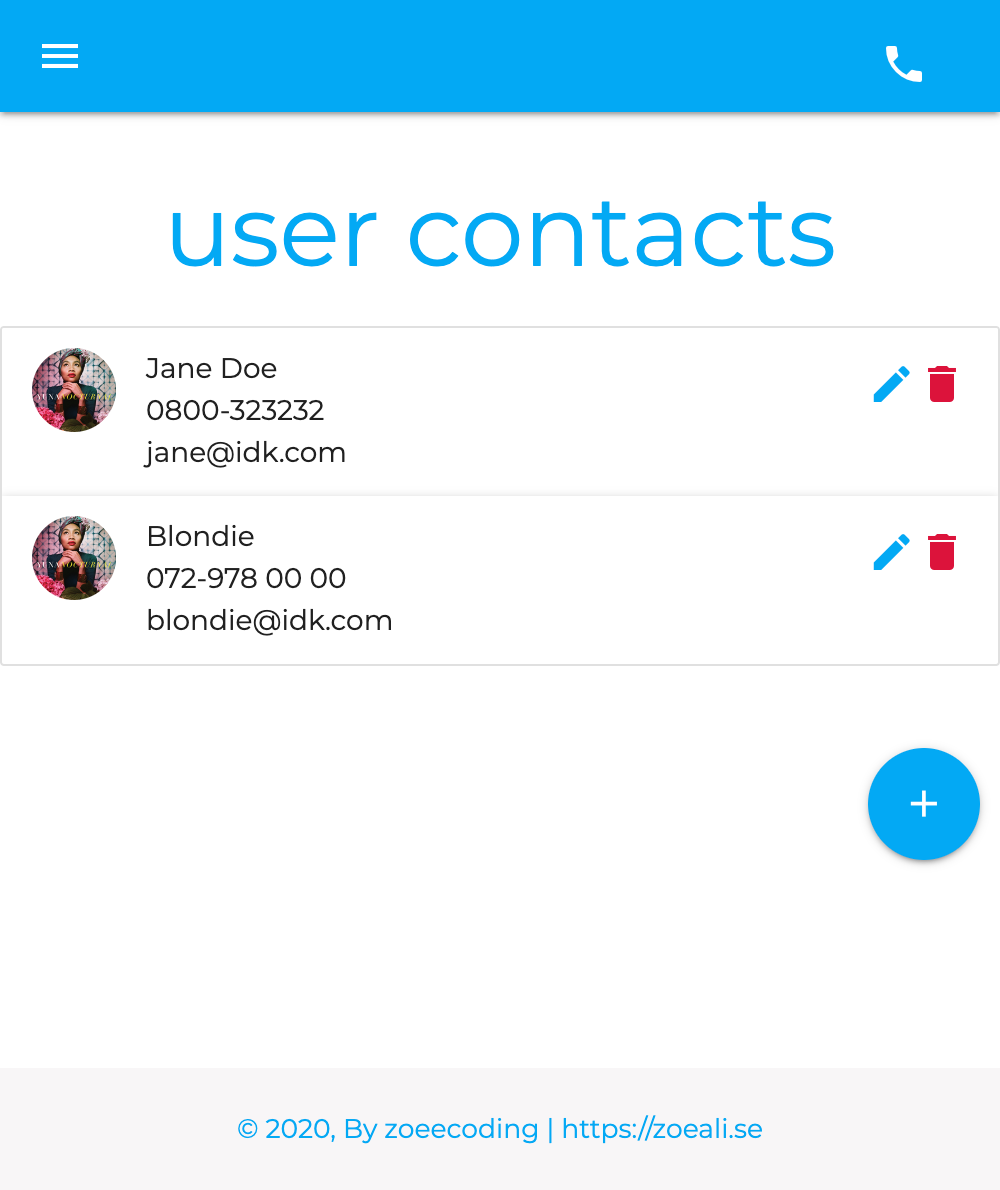This screenshot has width=1000, height=1190.
Task: Edit the Blondie contact
Action: [x=891, y=552]
